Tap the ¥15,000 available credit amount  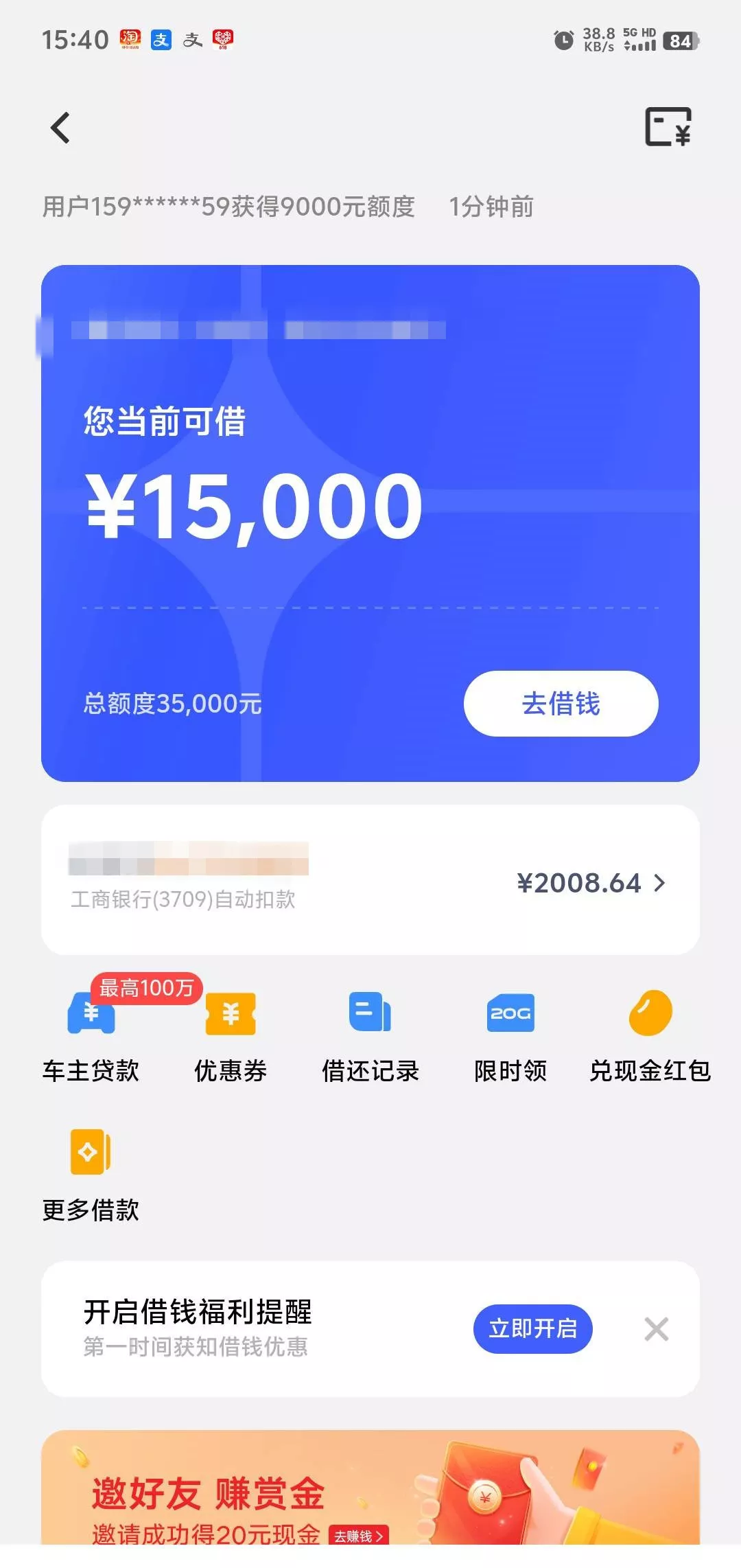click(254, 507)
